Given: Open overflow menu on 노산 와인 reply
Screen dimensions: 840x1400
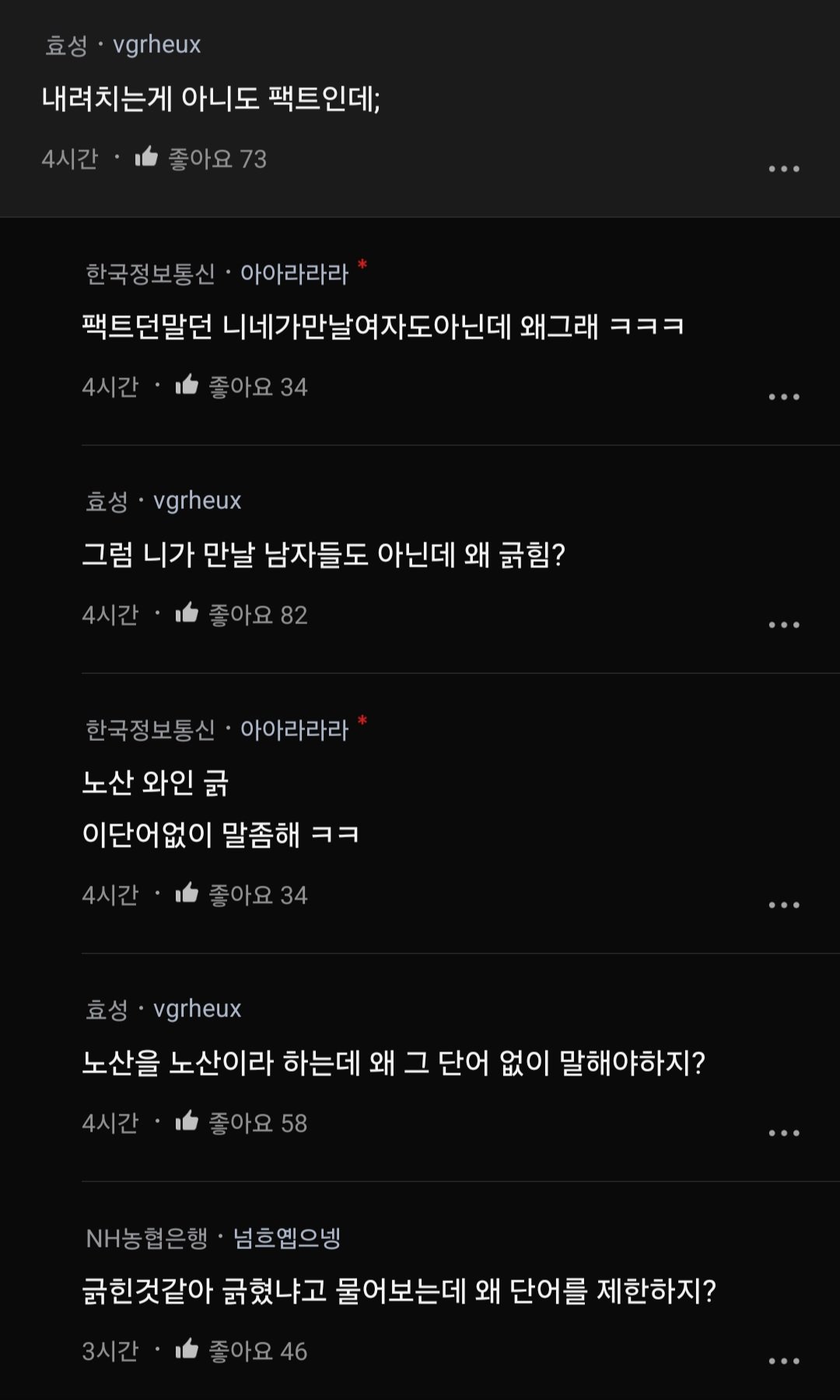Looking at the screenshot, I should point(783,905).
